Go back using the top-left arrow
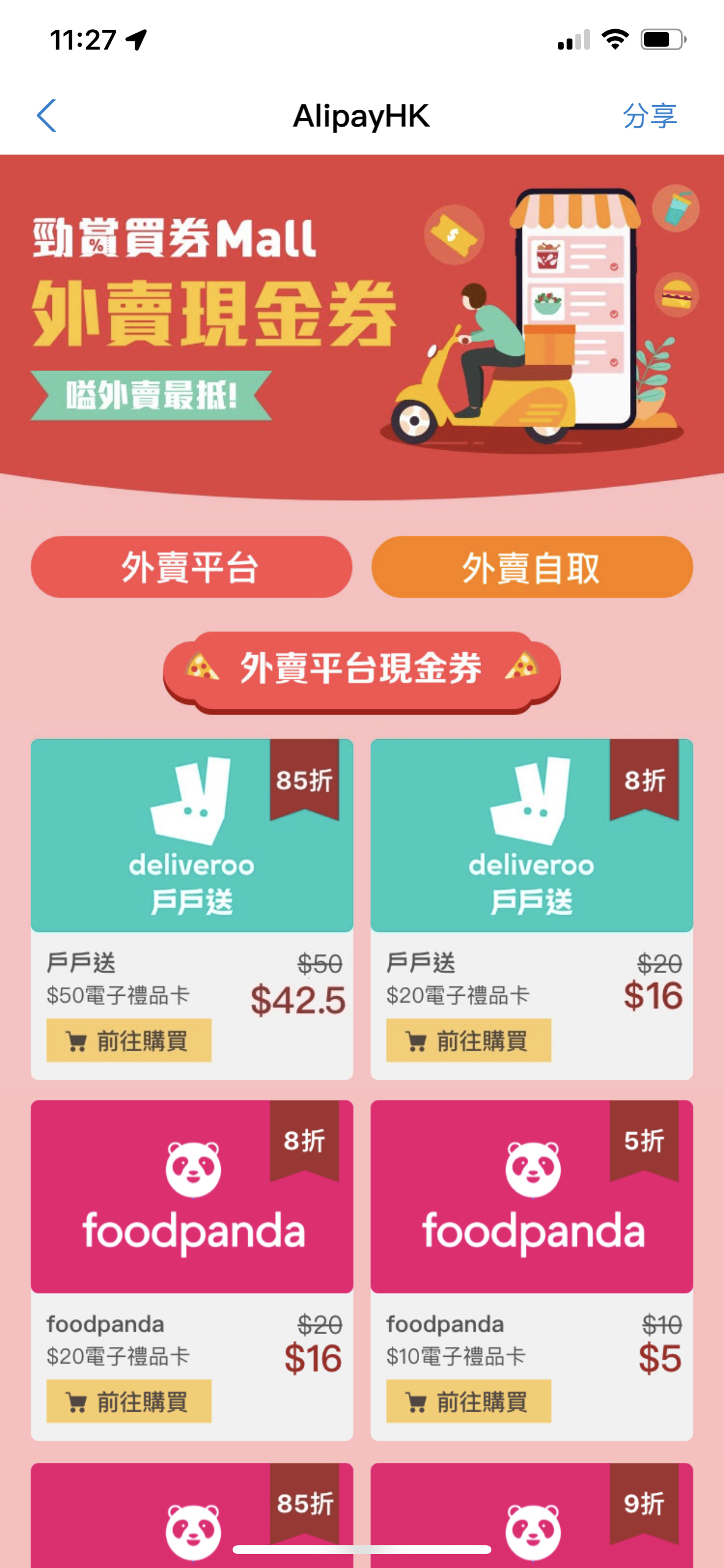This screenshot has width=724, height=1568. (x=46, y=116)
